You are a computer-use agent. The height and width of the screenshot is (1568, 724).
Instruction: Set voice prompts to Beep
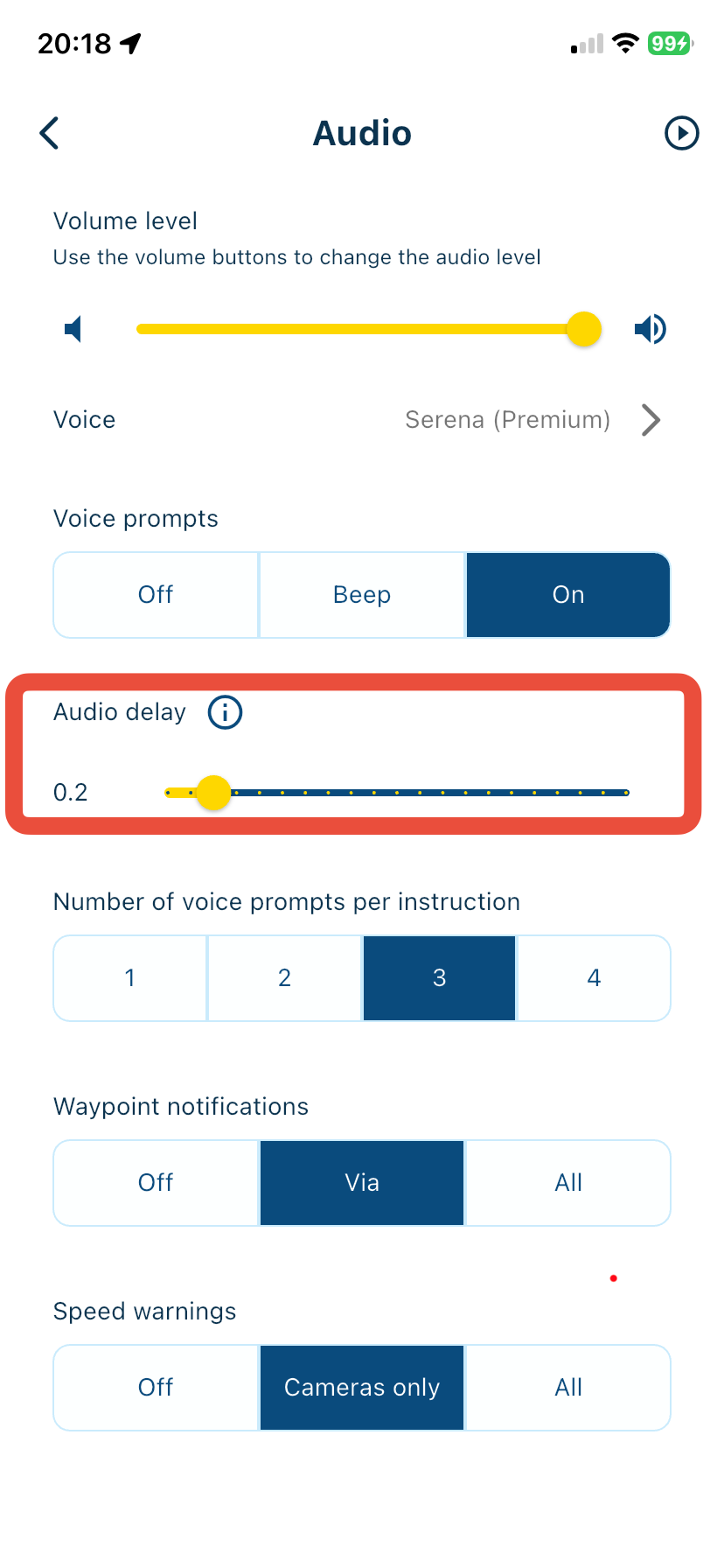tap(362, 595)
